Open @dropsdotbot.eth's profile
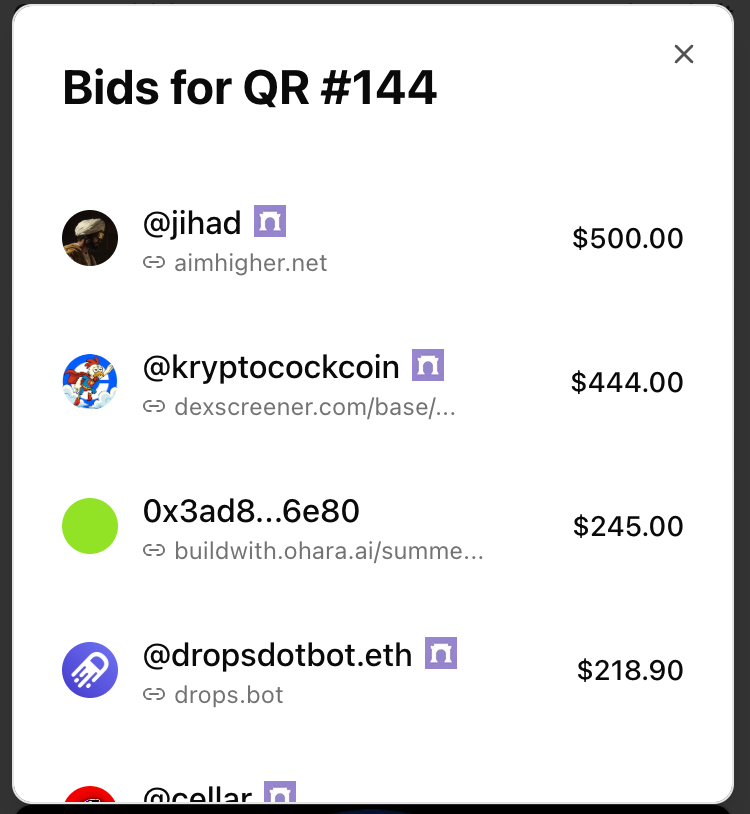 tap(277, 655)
